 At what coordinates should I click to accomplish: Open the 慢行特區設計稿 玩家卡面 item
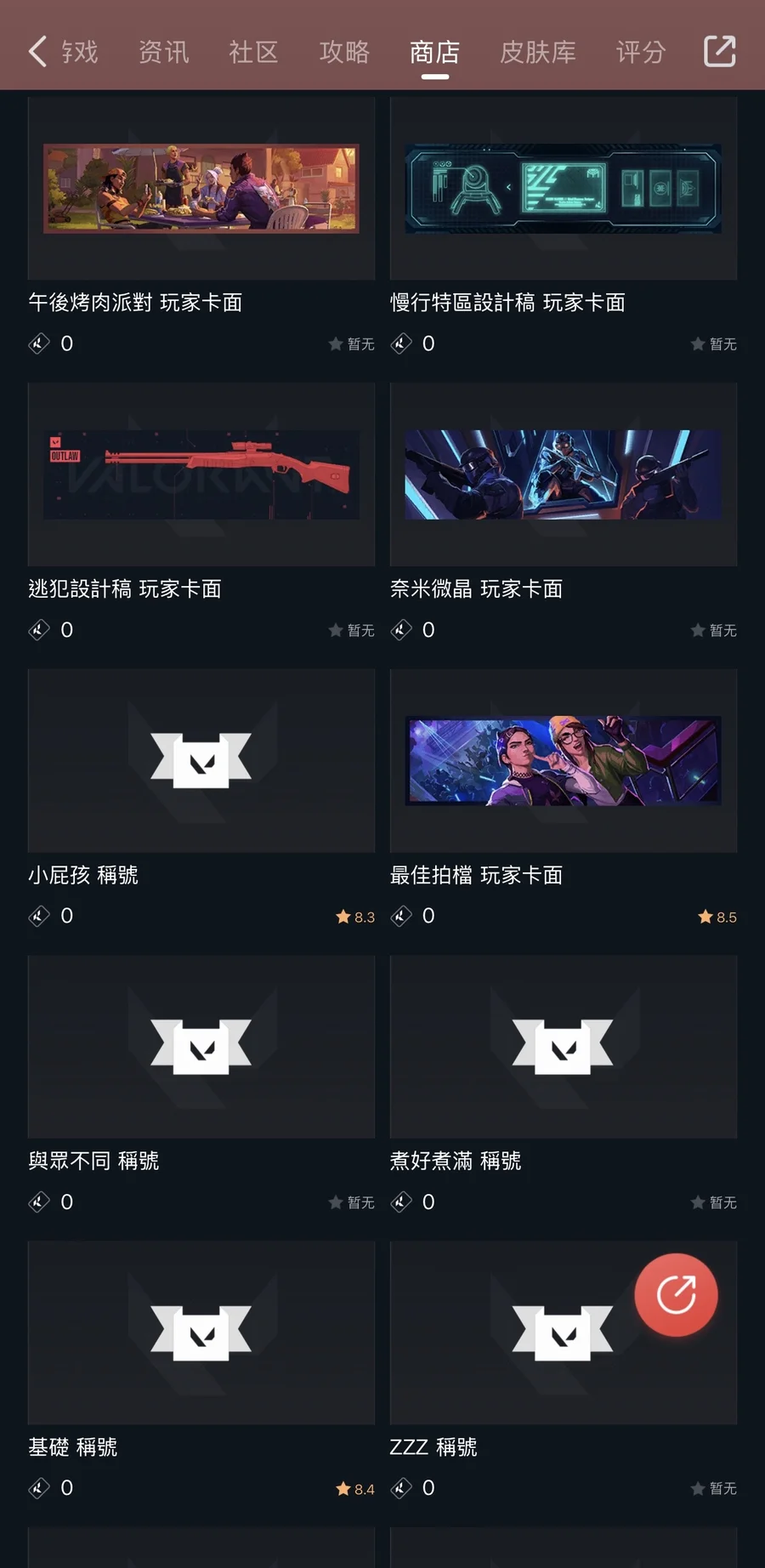point(563,189)
